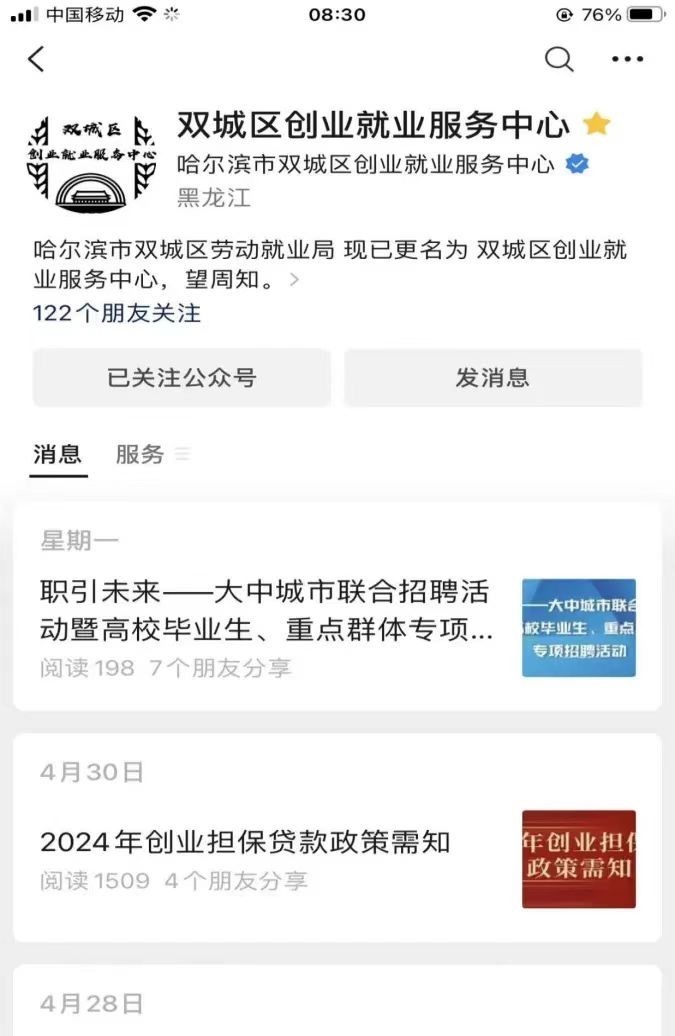Open the 2024年创业担保贷款政策需知 article

246,842
